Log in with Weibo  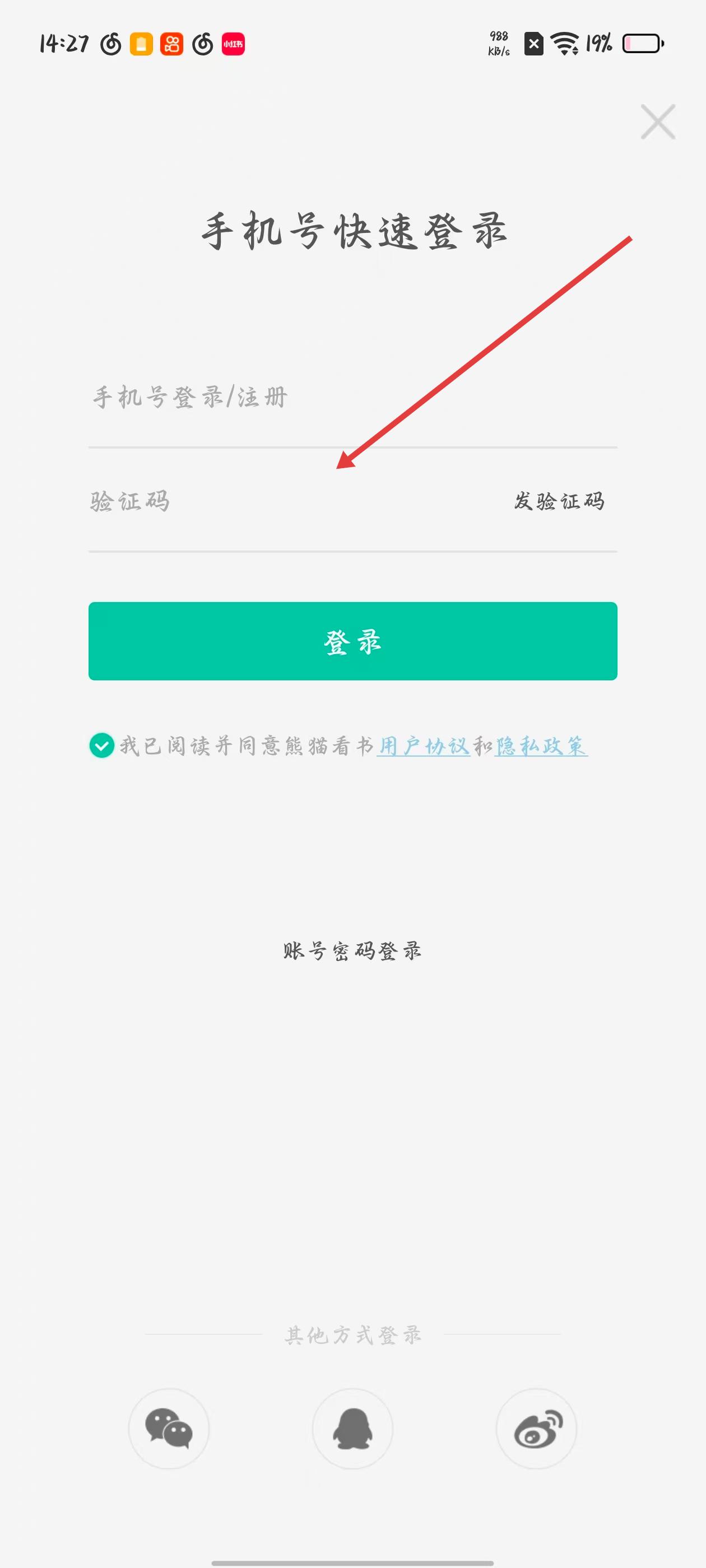[537, 1429]
